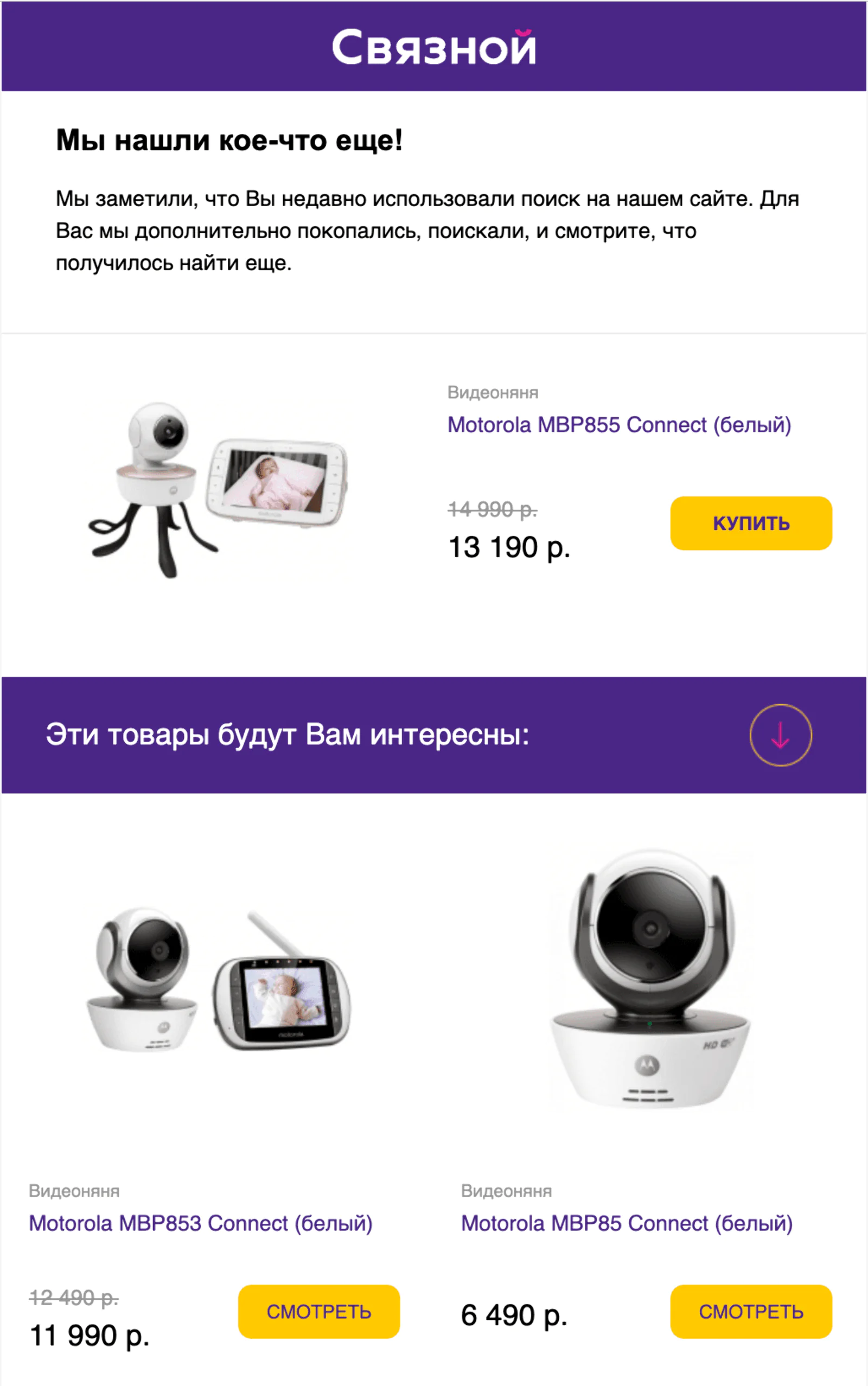Open Motorola MBP85 Connect (белый) link
Image resolution: width=868 pixels, height=1386 pixels.
pyautogui.click(x=626, y=1223)
